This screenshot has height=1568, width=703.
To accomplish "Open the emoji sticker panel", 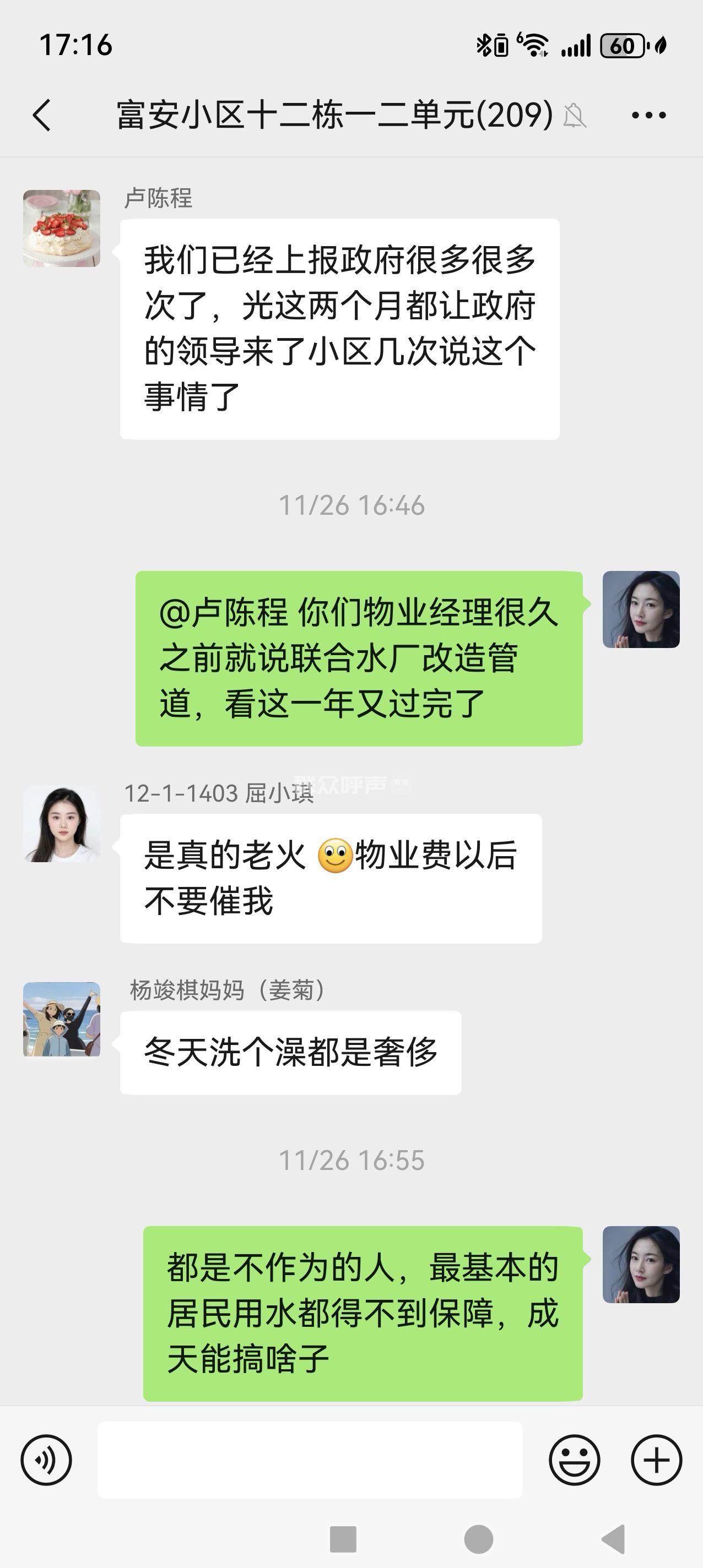I will [x=574, y=1460].
